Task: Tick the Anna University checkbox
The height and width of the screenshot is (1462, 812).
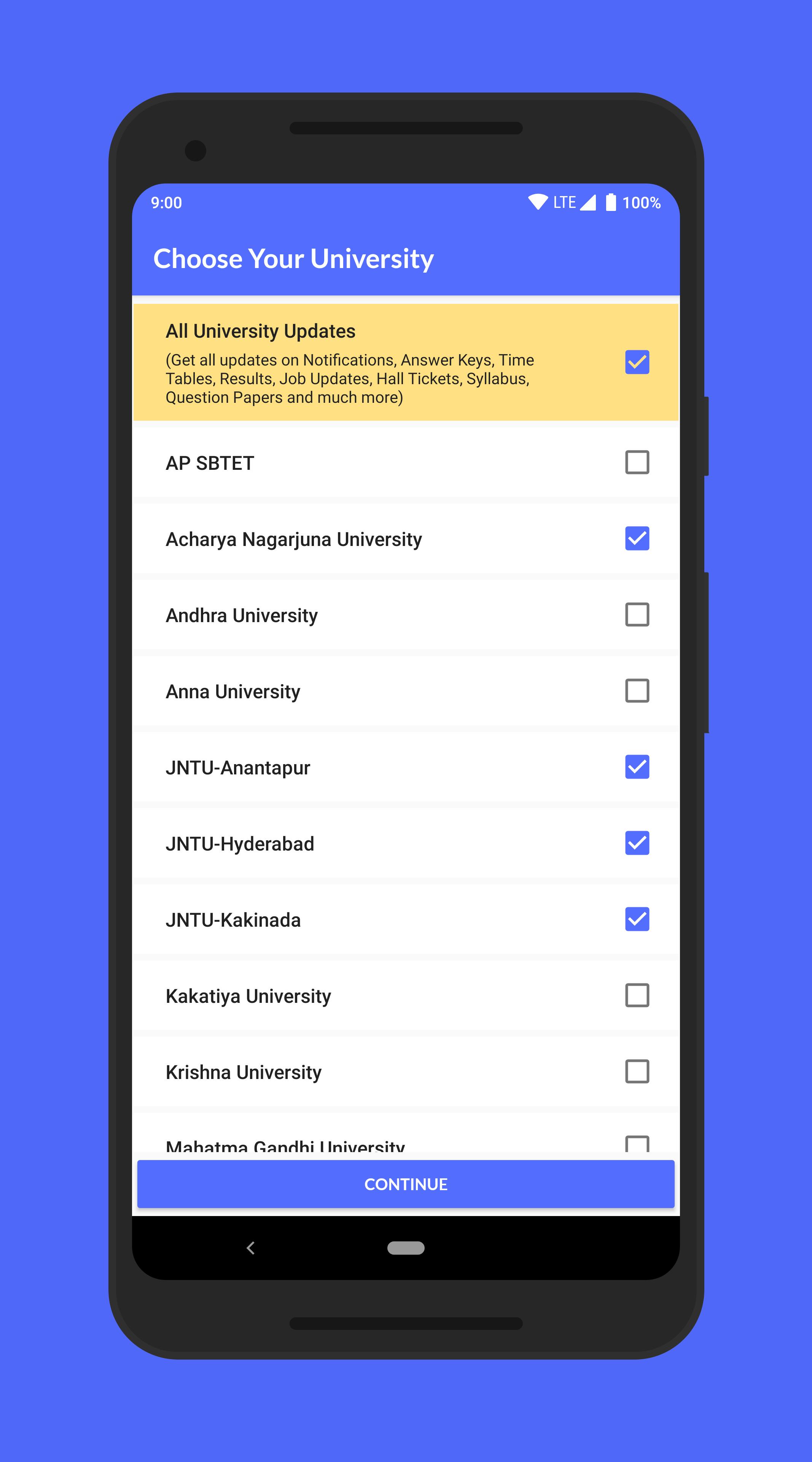Action: (637, 691)
